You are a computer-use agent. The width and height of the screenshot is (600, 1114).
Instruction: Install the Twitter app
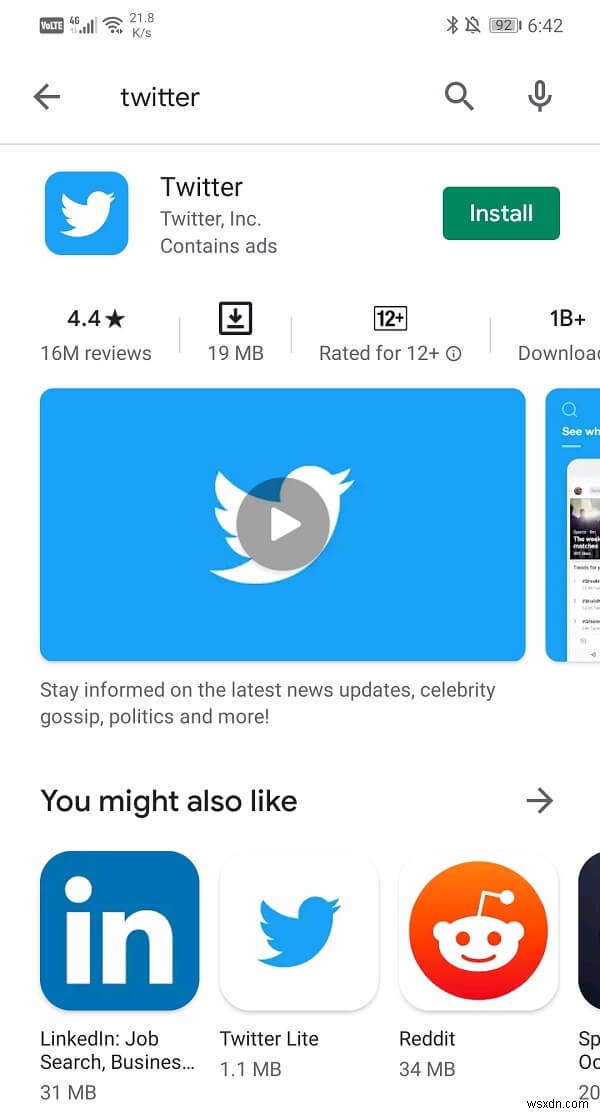[x=501, y=213]
